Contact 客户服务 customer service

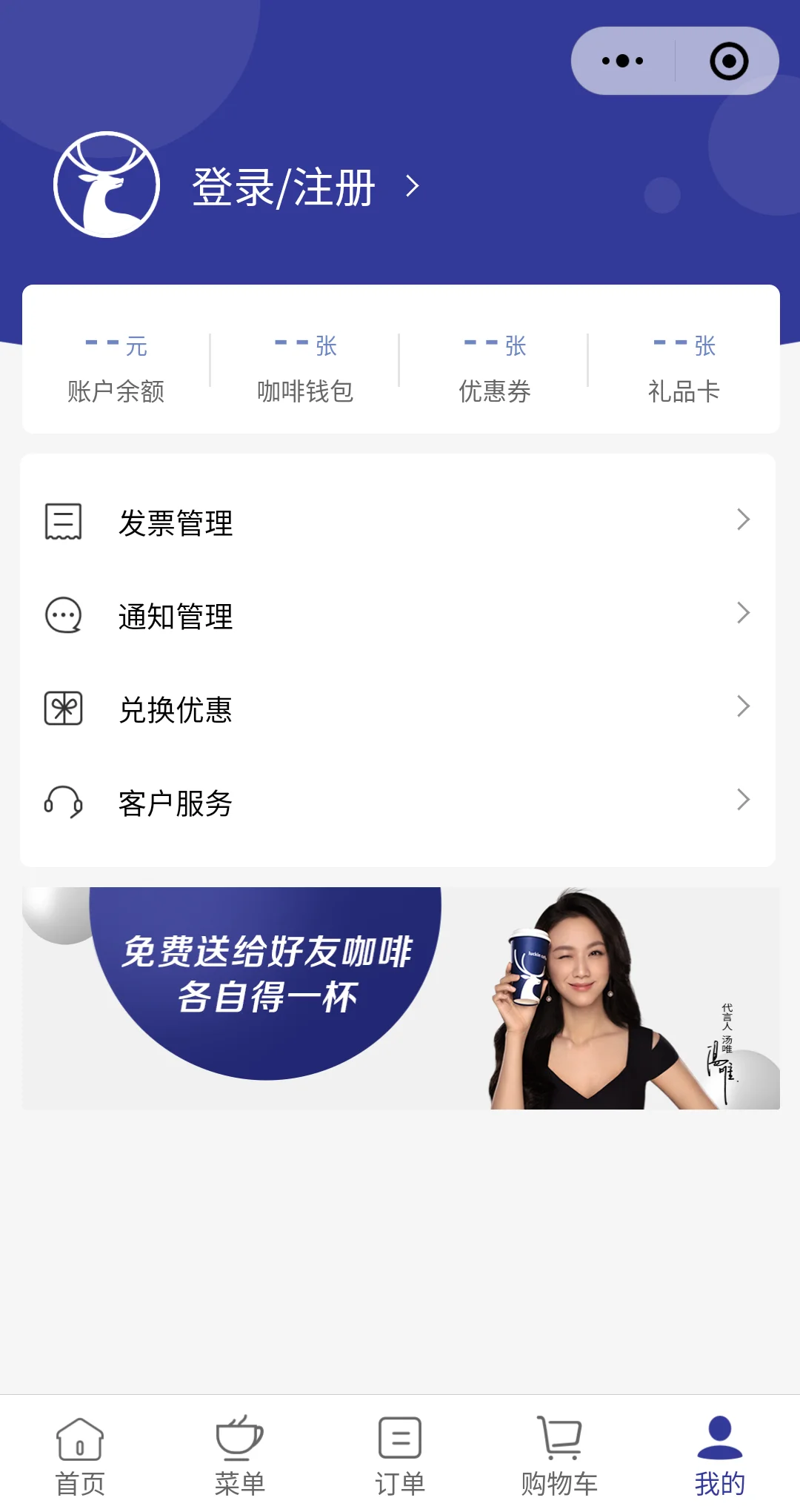pyautogui.click(x=398, y=803)
